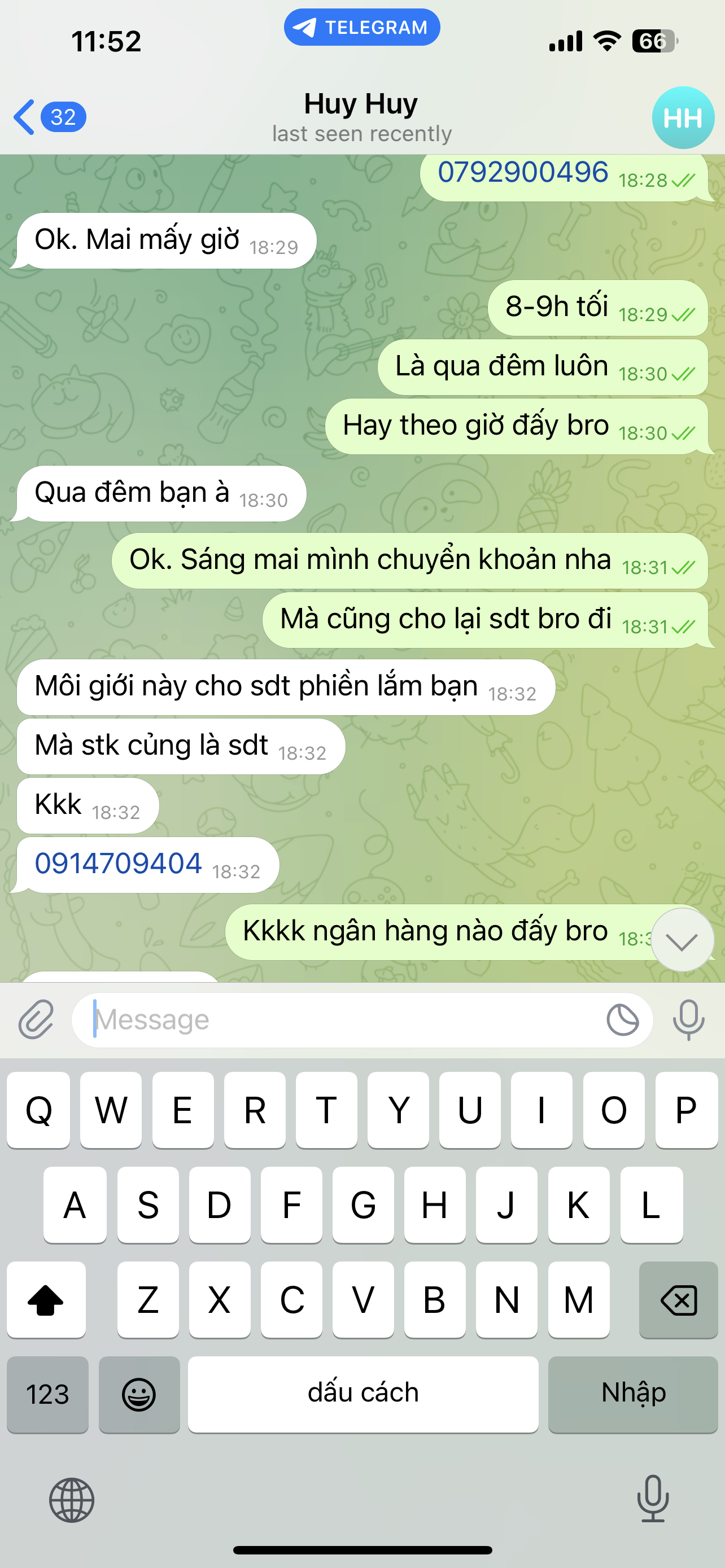Open the sticker panel icon
725x1568 pixels.
pos(622,1019)
